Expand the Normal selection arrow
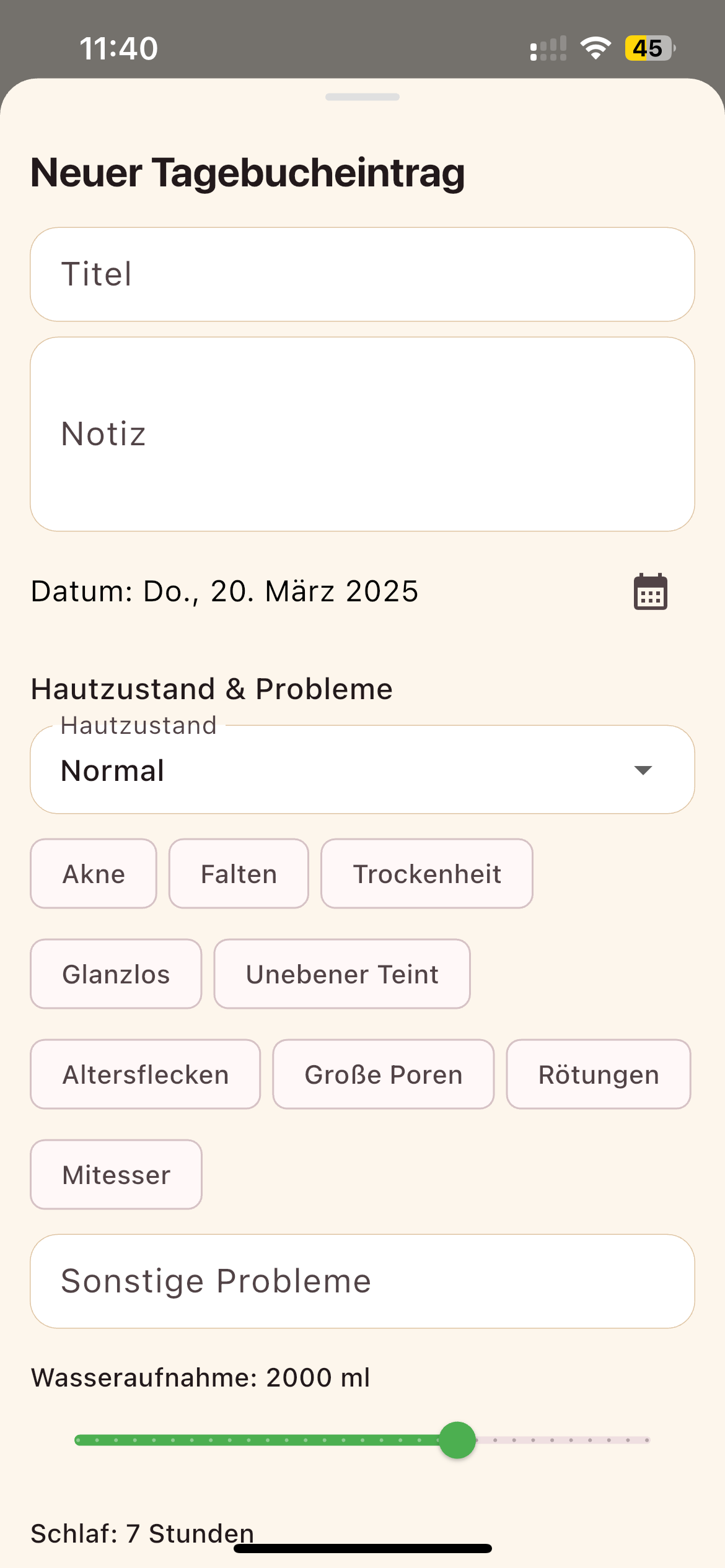 click(x=643, y=770)
